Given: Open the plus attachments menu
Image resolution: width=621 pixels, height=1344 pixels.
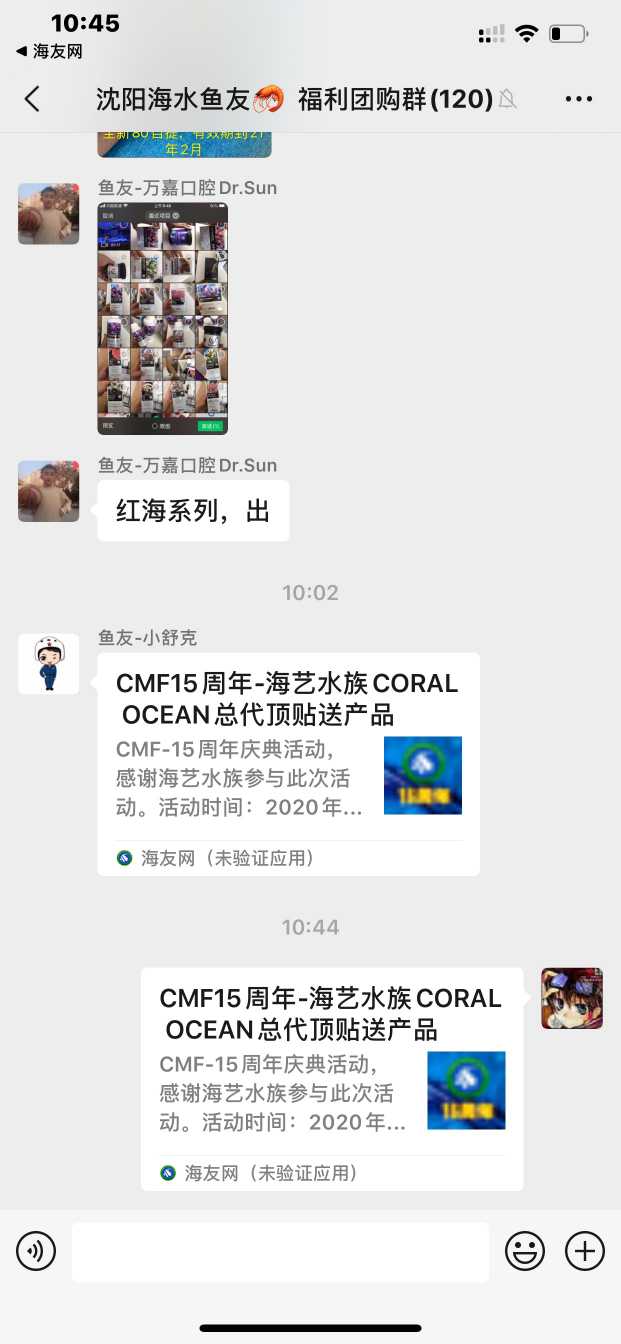Looking at the screenshot, I should tap(585, 1251).
